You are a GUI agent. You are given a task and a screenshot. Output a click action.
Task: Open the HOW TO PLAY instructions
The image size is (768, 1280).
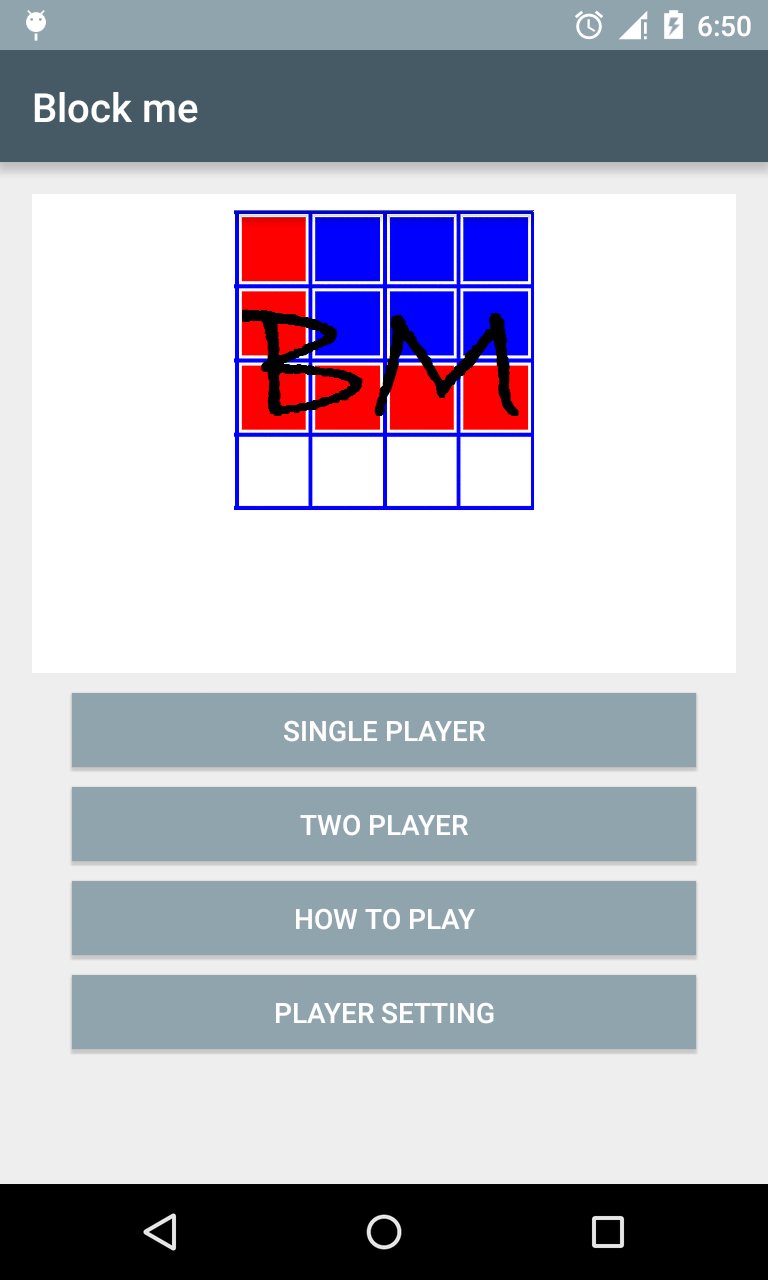coord(384,918)
